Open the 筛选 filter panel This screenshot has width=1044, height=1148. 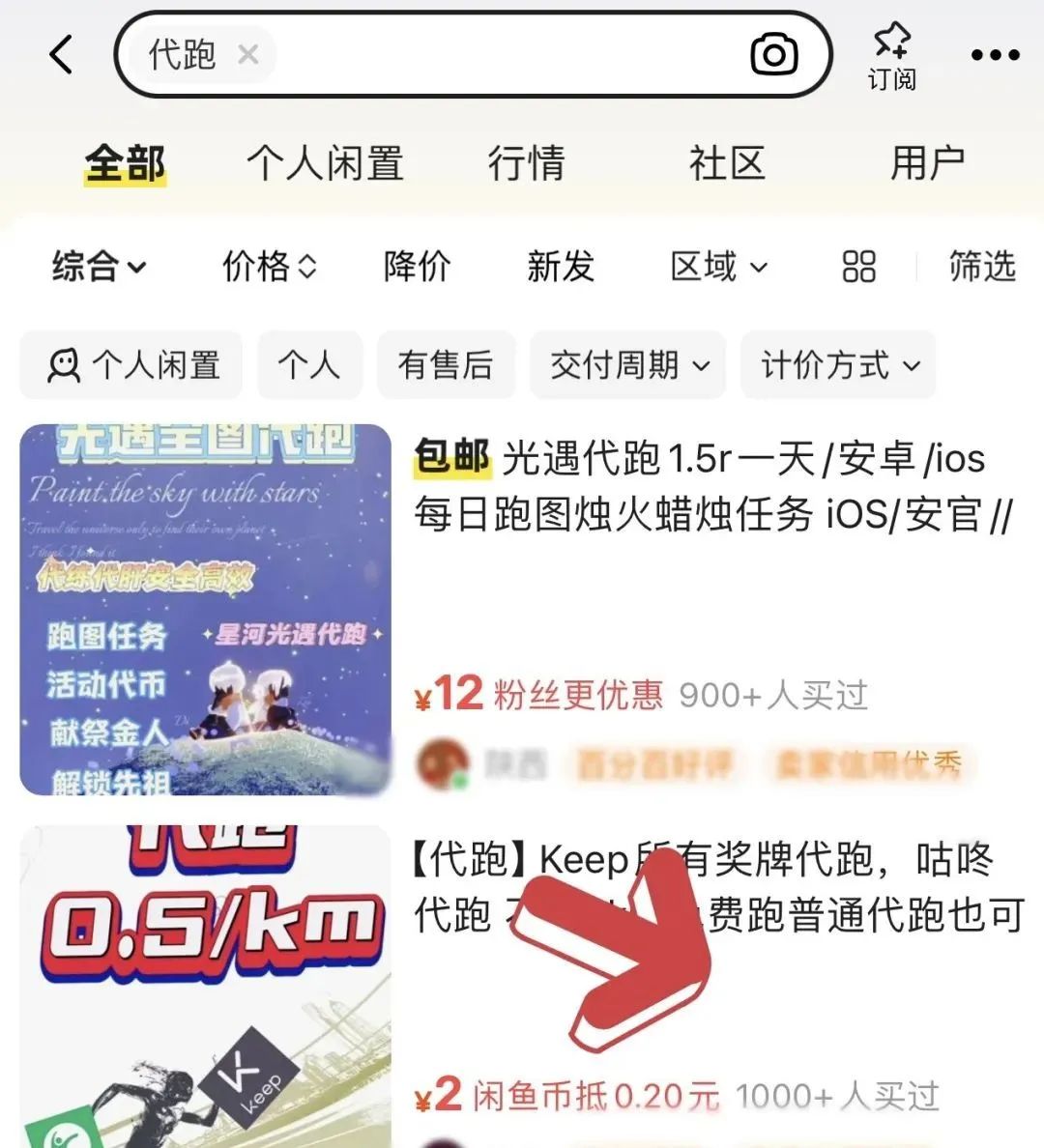981,266
